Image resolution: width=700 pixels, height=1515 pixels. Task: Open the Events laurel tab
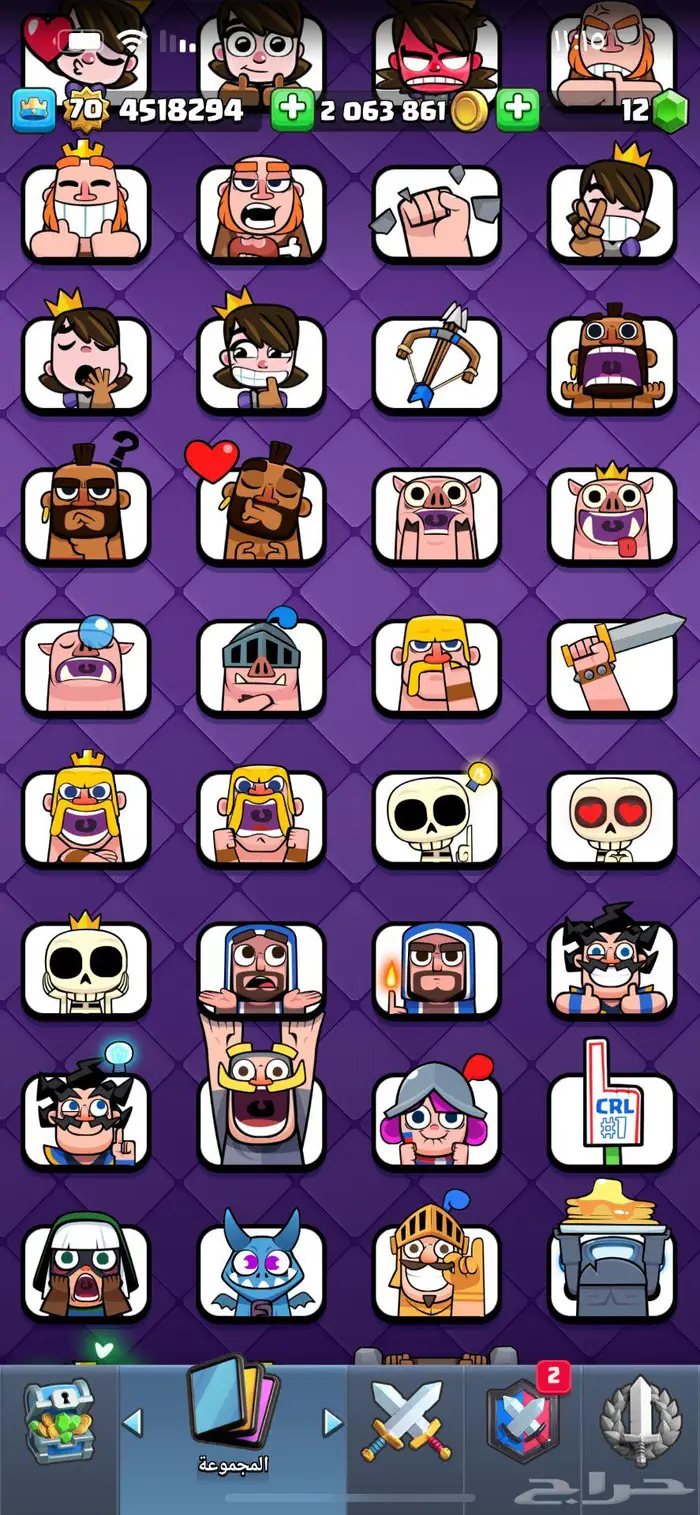click(x=640, y=1420)
